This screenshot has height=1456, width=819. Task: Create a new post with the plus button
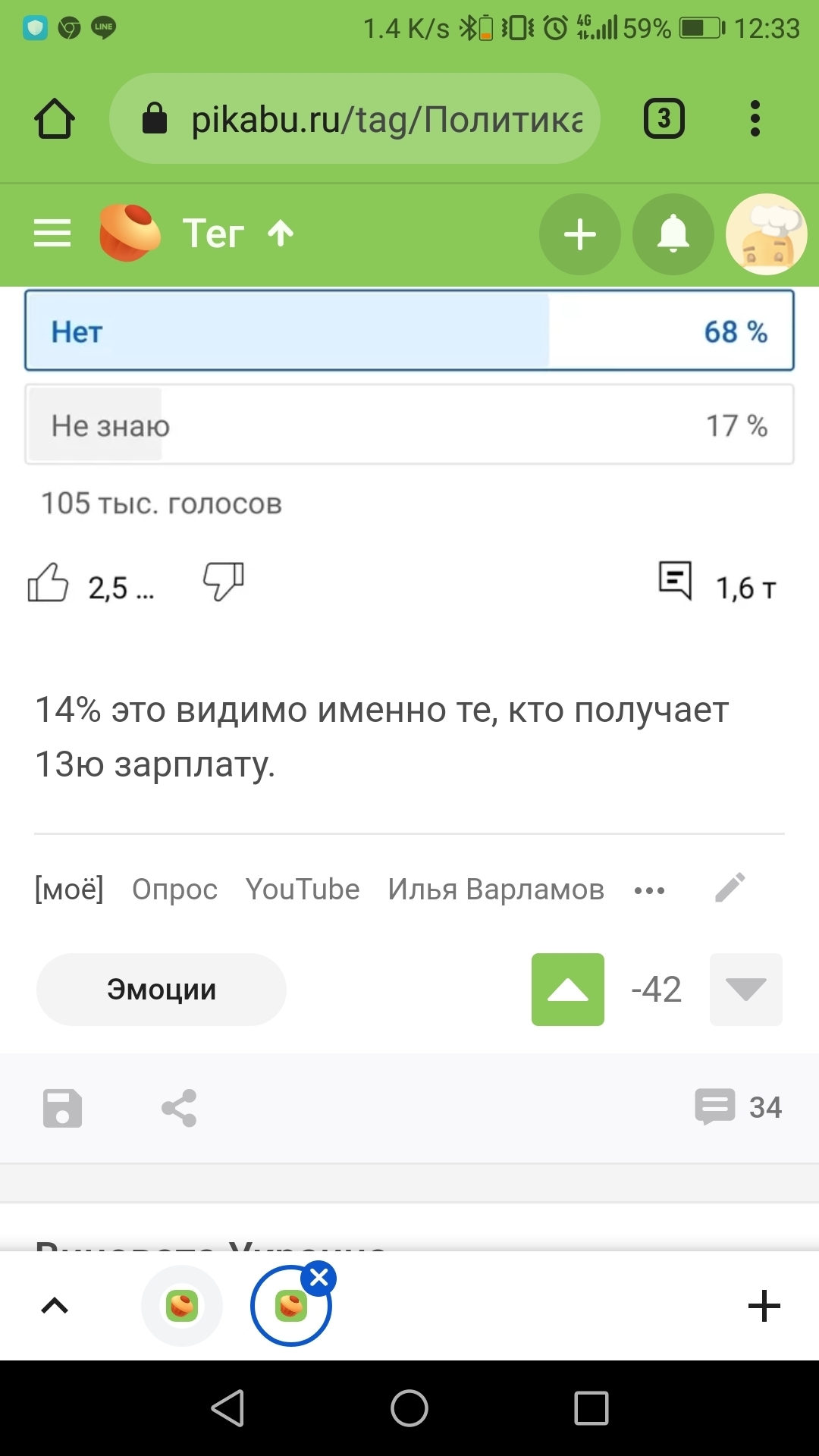click(580, 234)
